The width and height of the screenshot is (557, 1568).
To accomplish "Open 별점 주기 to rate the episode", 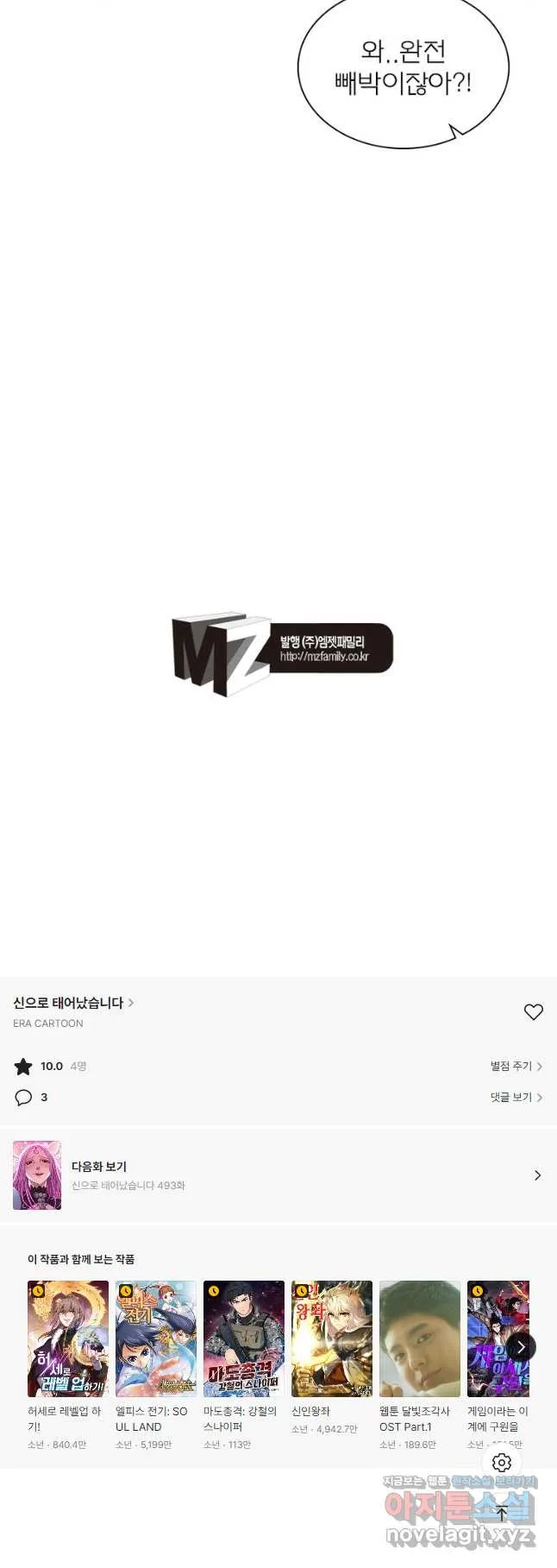I will coord(516,1067).
